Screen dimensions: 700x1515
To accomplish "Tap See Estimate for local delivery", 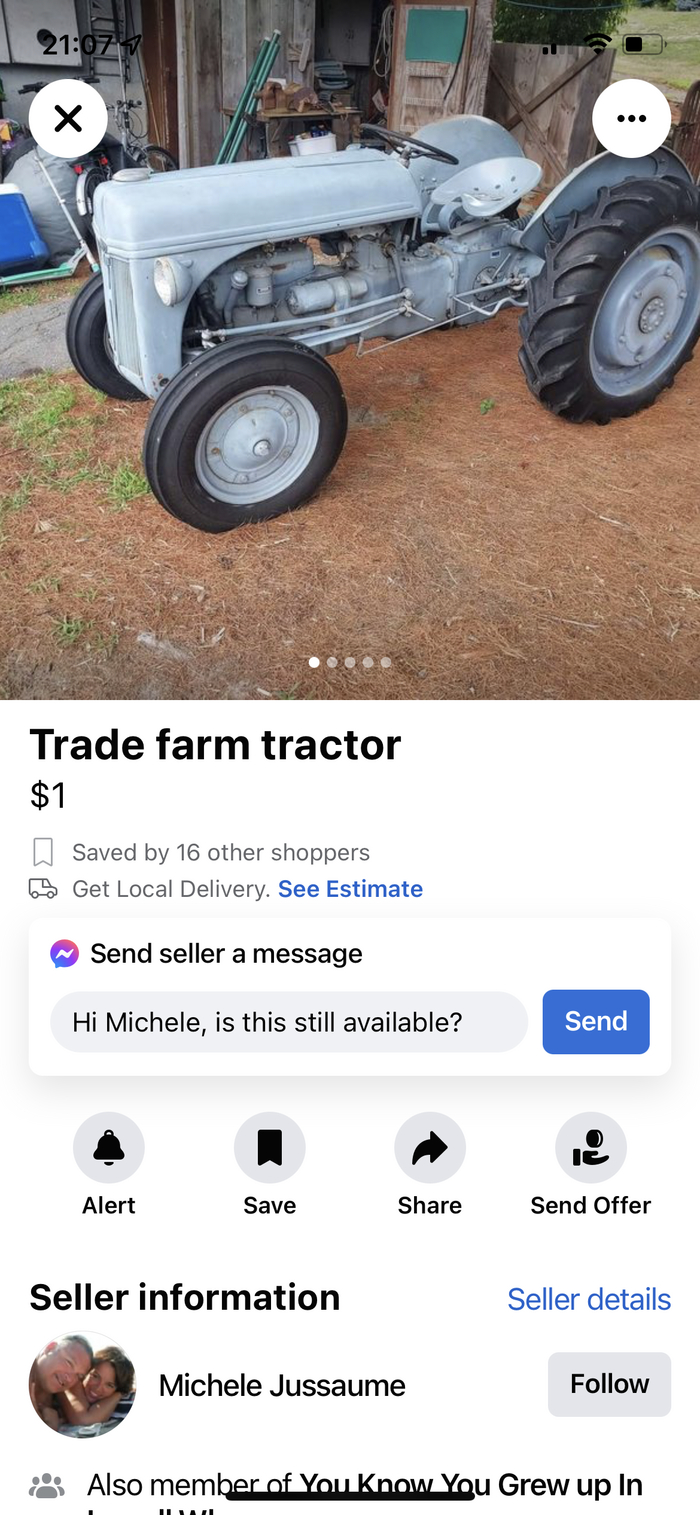I will click(x=350, y=889).
